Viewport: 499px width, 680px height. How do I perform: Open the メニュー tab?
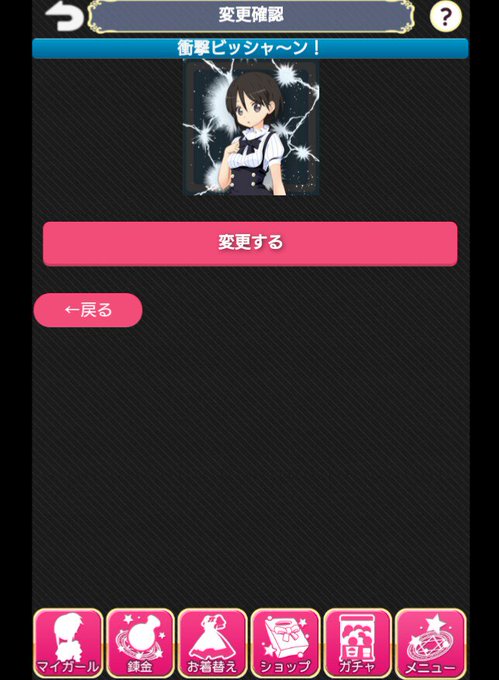[431, 643]
